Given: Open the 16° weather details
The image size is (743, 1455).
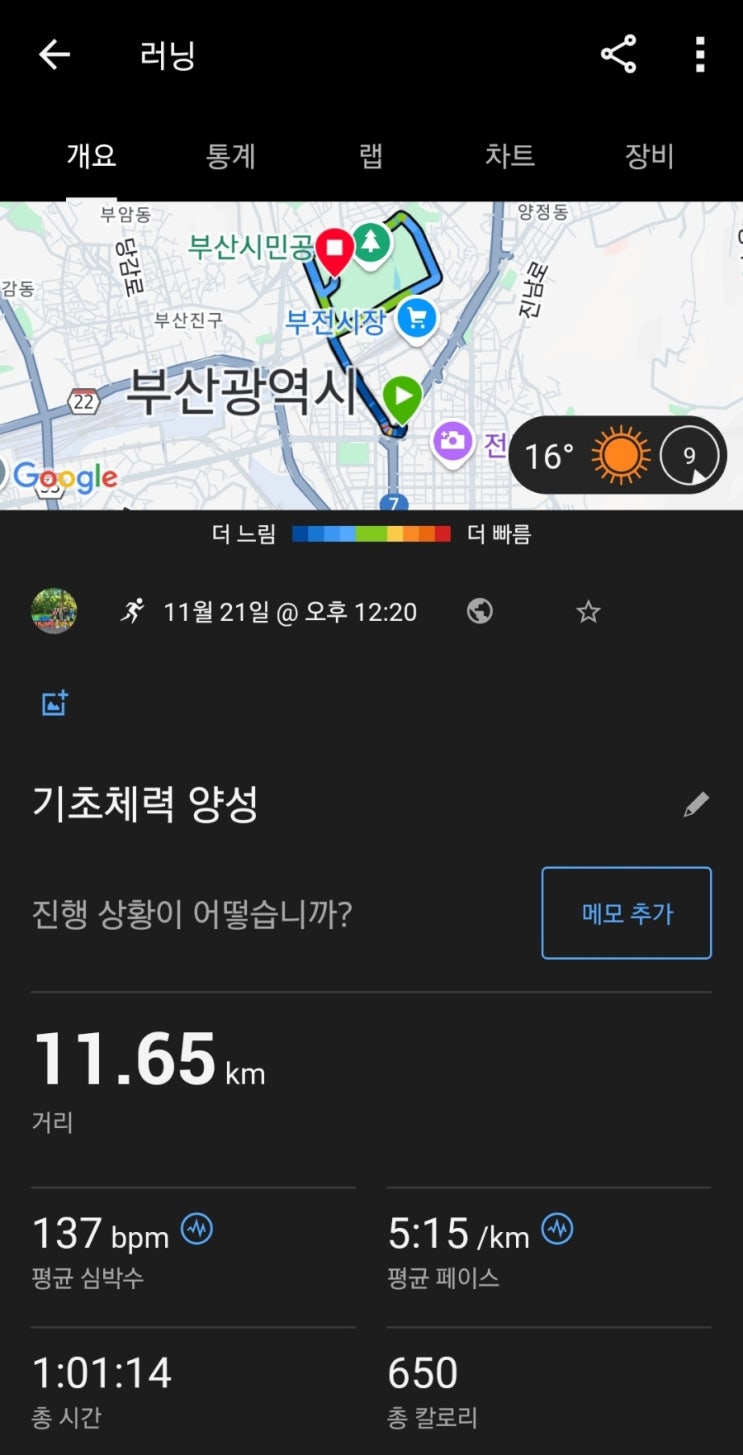Looking at the screenshot, I should point(617,456).
